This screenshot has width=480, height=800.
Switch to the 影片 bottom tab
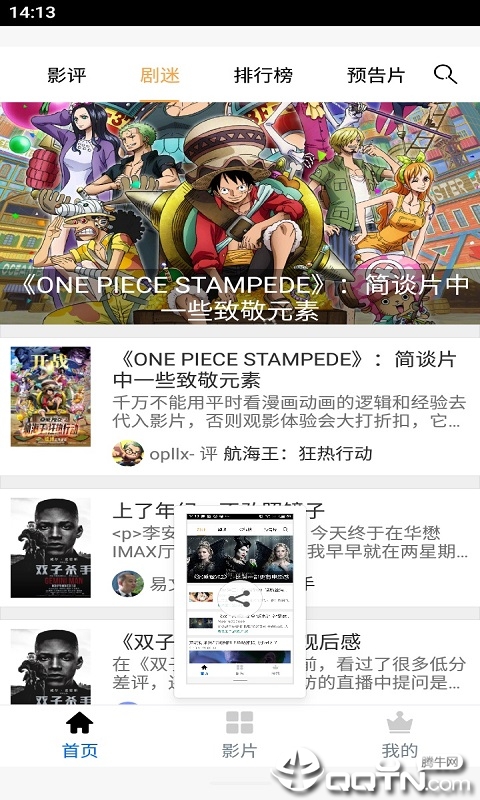[239, 735]
